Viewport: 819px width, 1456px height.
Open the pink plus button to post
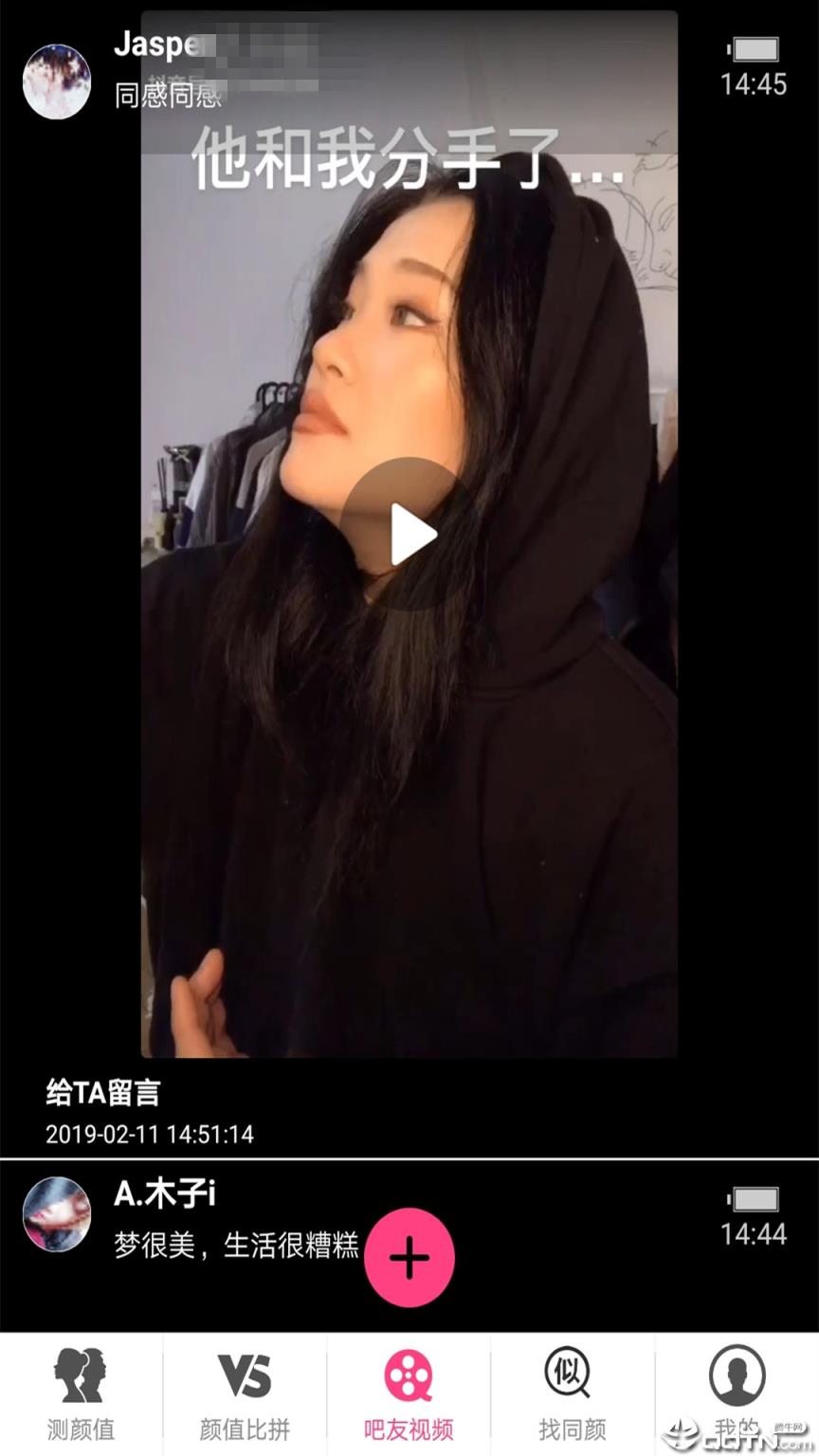click(x=409, y=1257)
